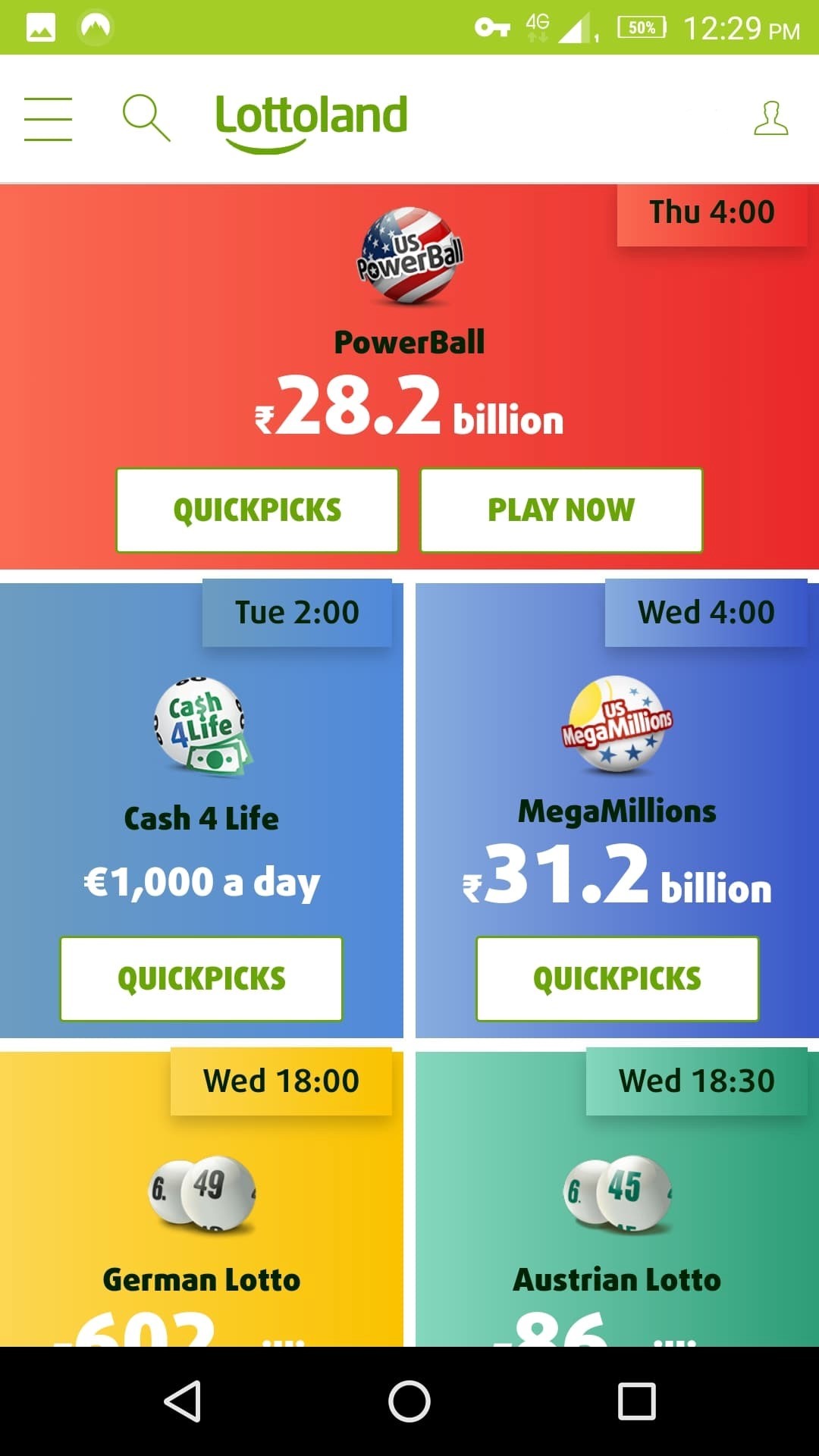Tap PLAY NOW for PowerBall

pos(561,510)
